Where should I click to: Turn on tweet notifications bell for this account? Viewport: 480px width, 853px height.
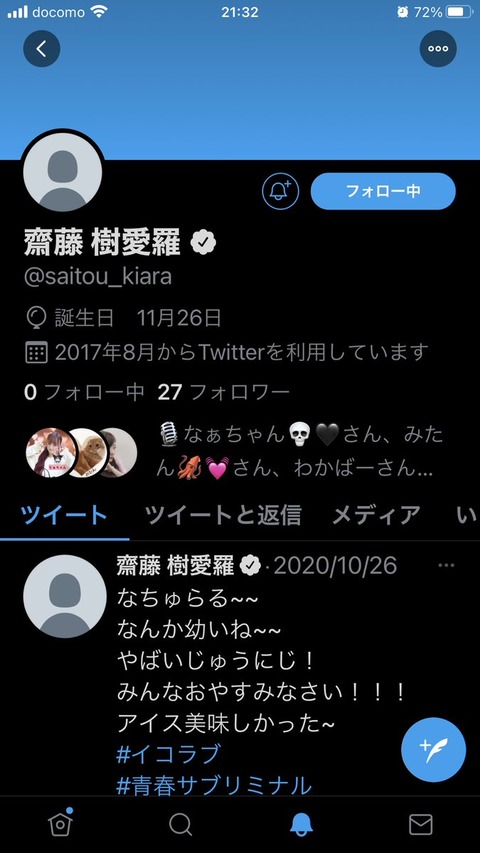[280, 191]
